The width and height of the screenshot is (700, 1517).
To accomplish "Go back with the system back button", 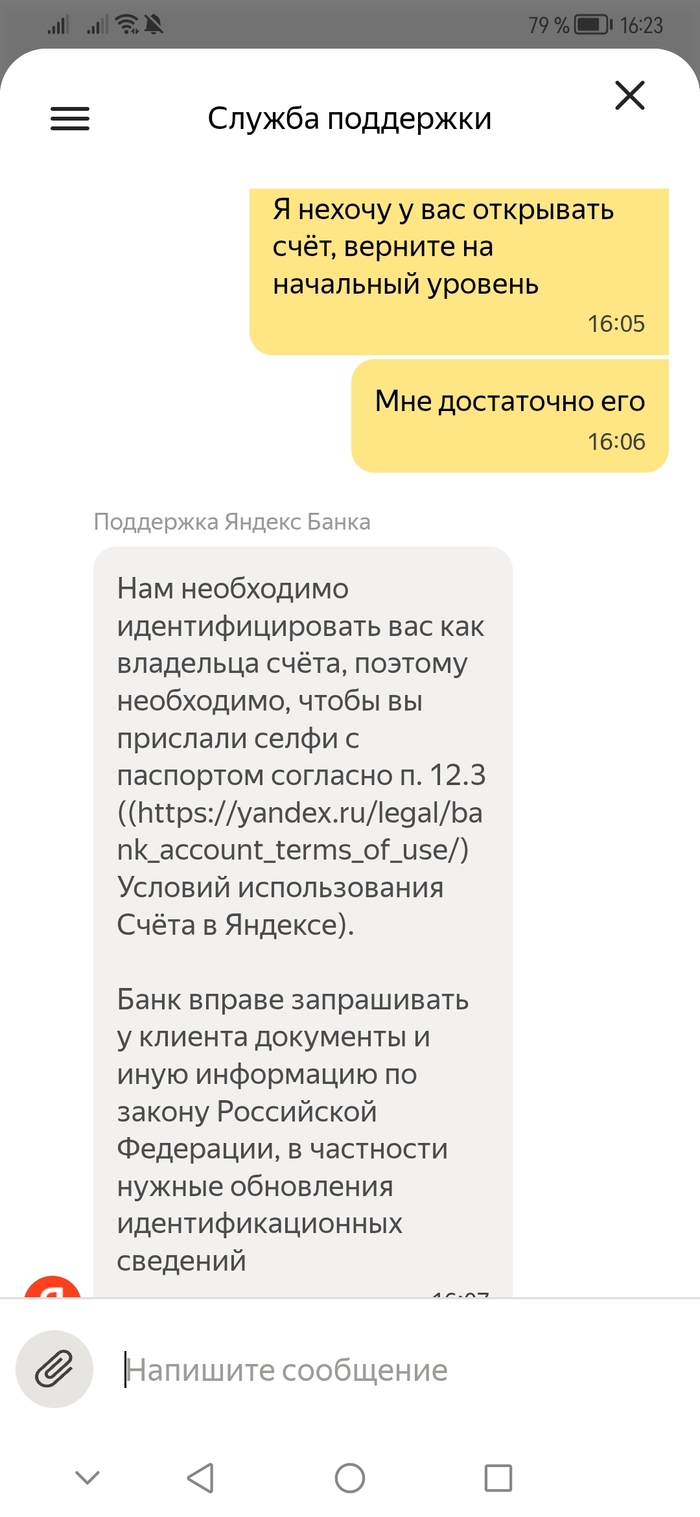I will coord(201,1477).
